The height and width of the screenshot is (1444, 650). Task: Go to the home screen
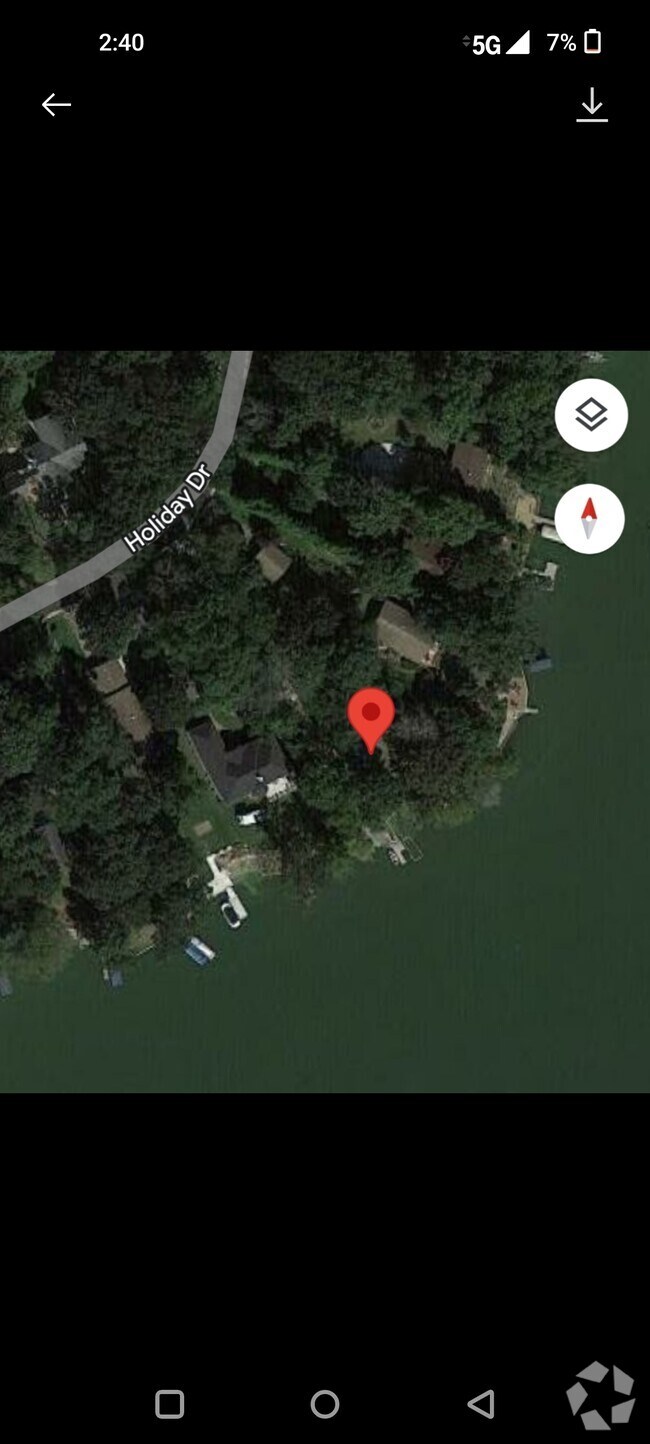tap(325, 1404)
